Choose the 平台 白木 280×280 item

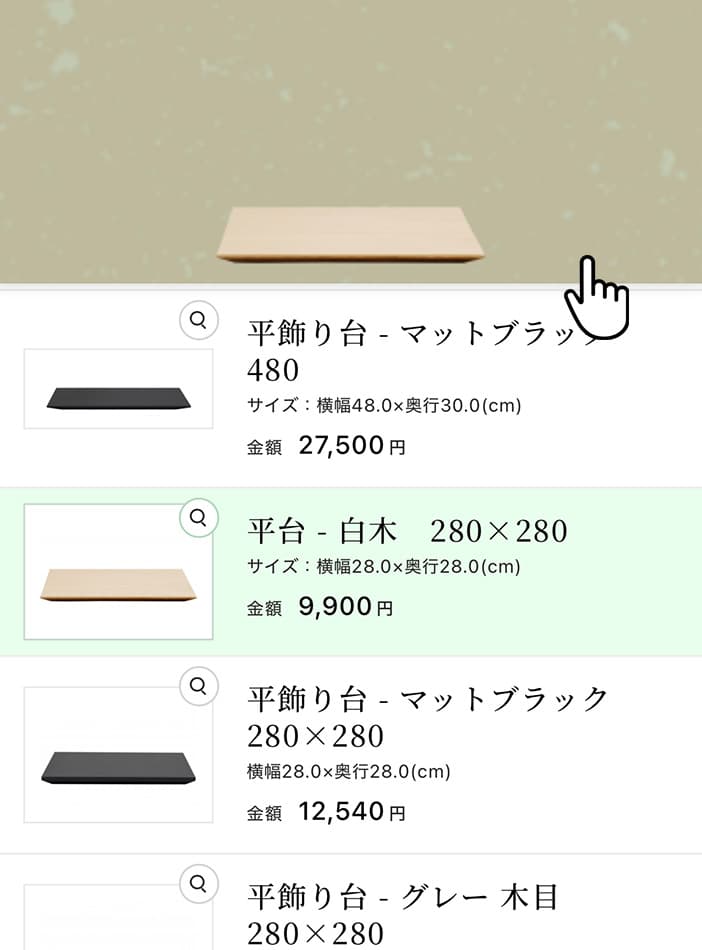pyautogui.click(x=420, y=572)
